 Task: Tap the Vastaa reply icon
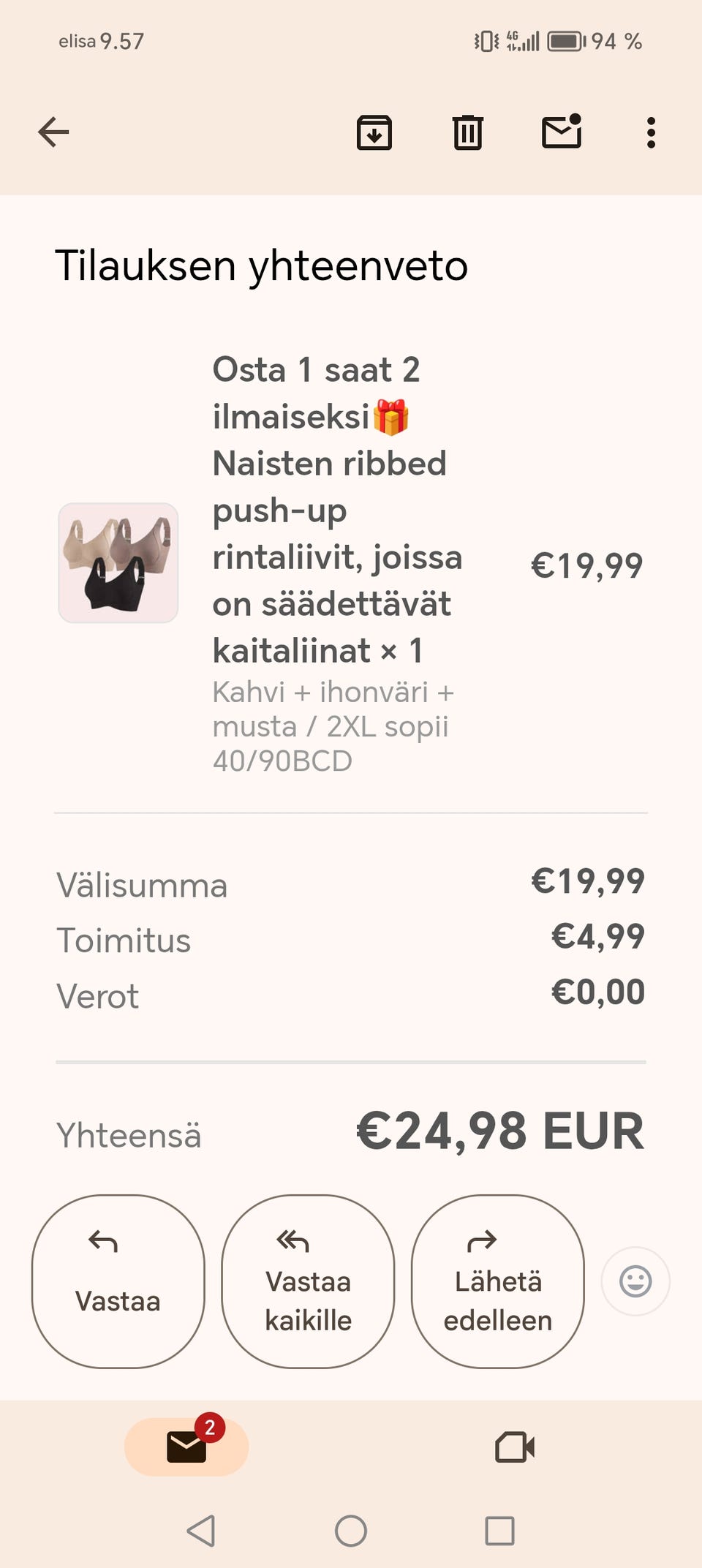pyautogui.click(x=102, y=1241)
